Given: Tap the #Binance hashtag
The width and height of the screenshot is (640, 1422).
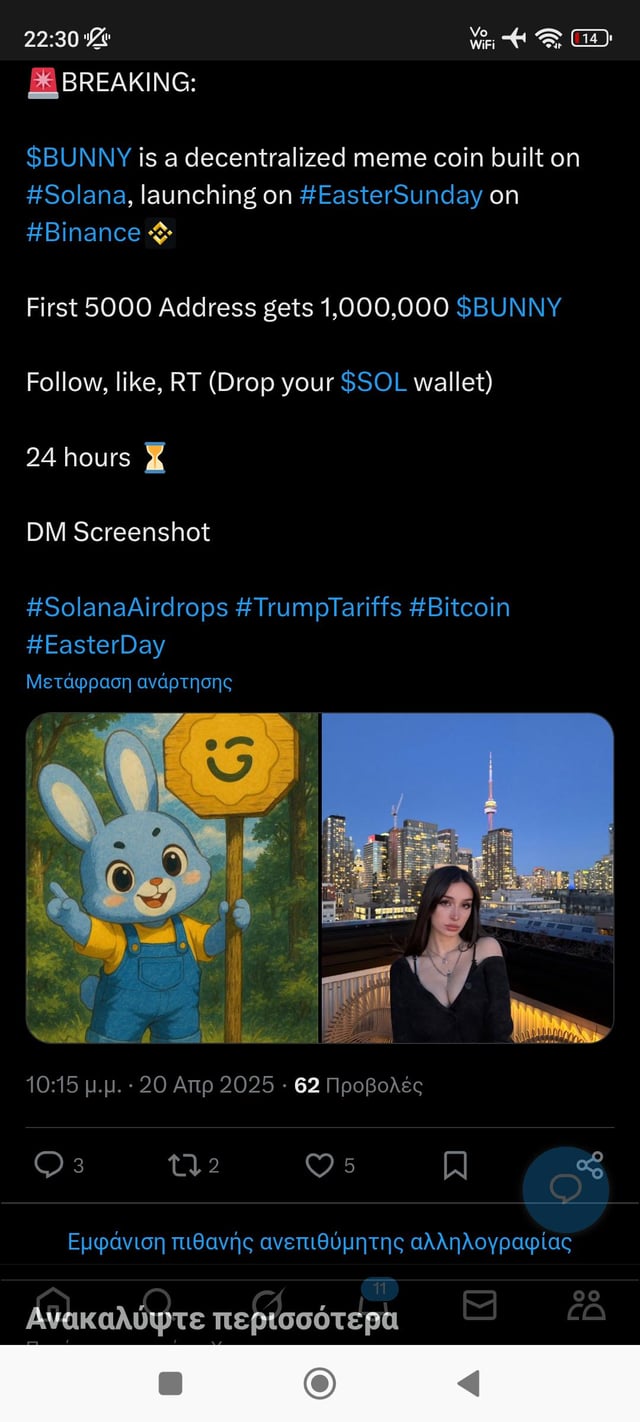Looking at the screenshot, I should [x=83, y=232].
